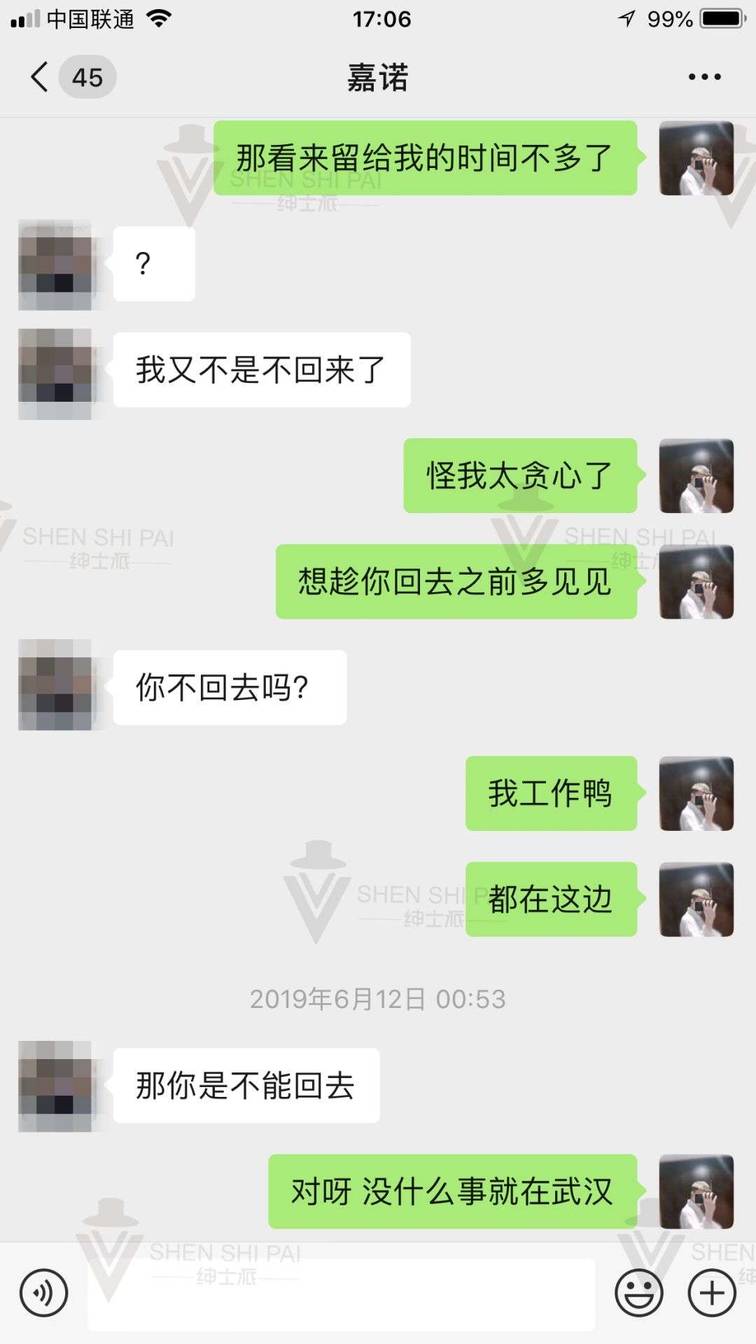Tap the message text field

point(340,1293)
